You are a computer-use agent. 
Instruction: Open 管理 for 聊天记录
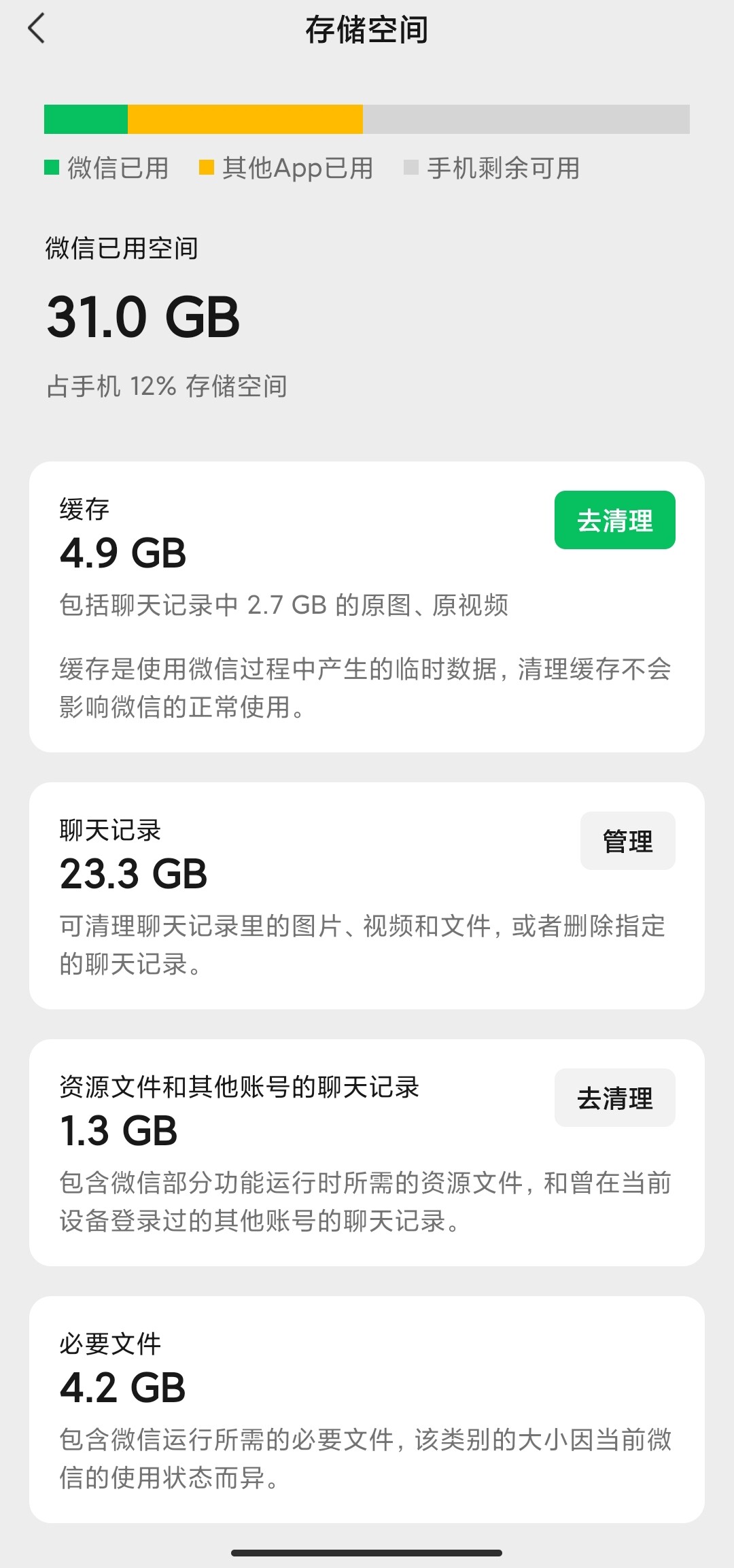627,841
